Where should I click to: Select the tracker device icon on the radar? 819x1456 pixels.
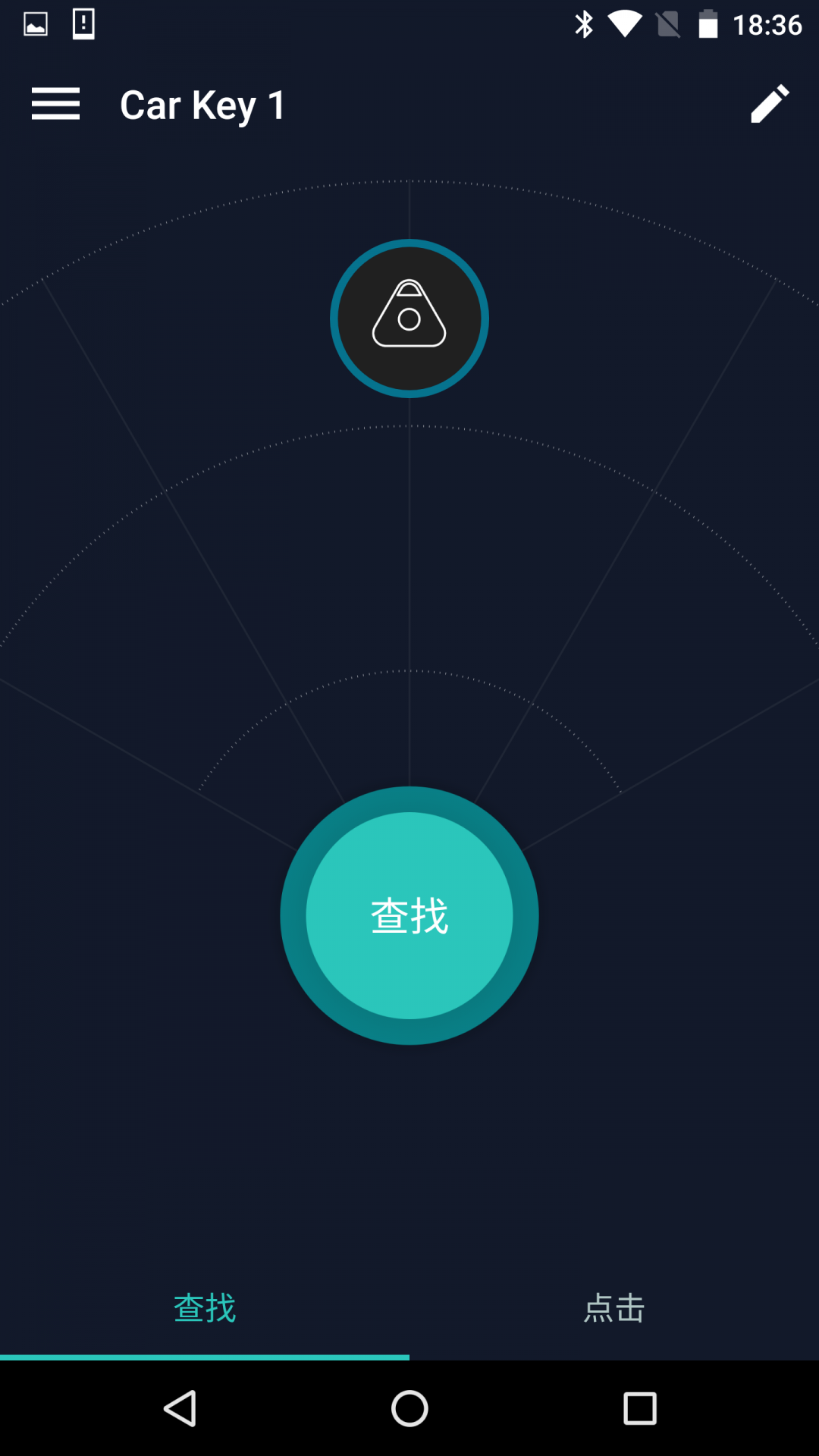click(409, 318)
